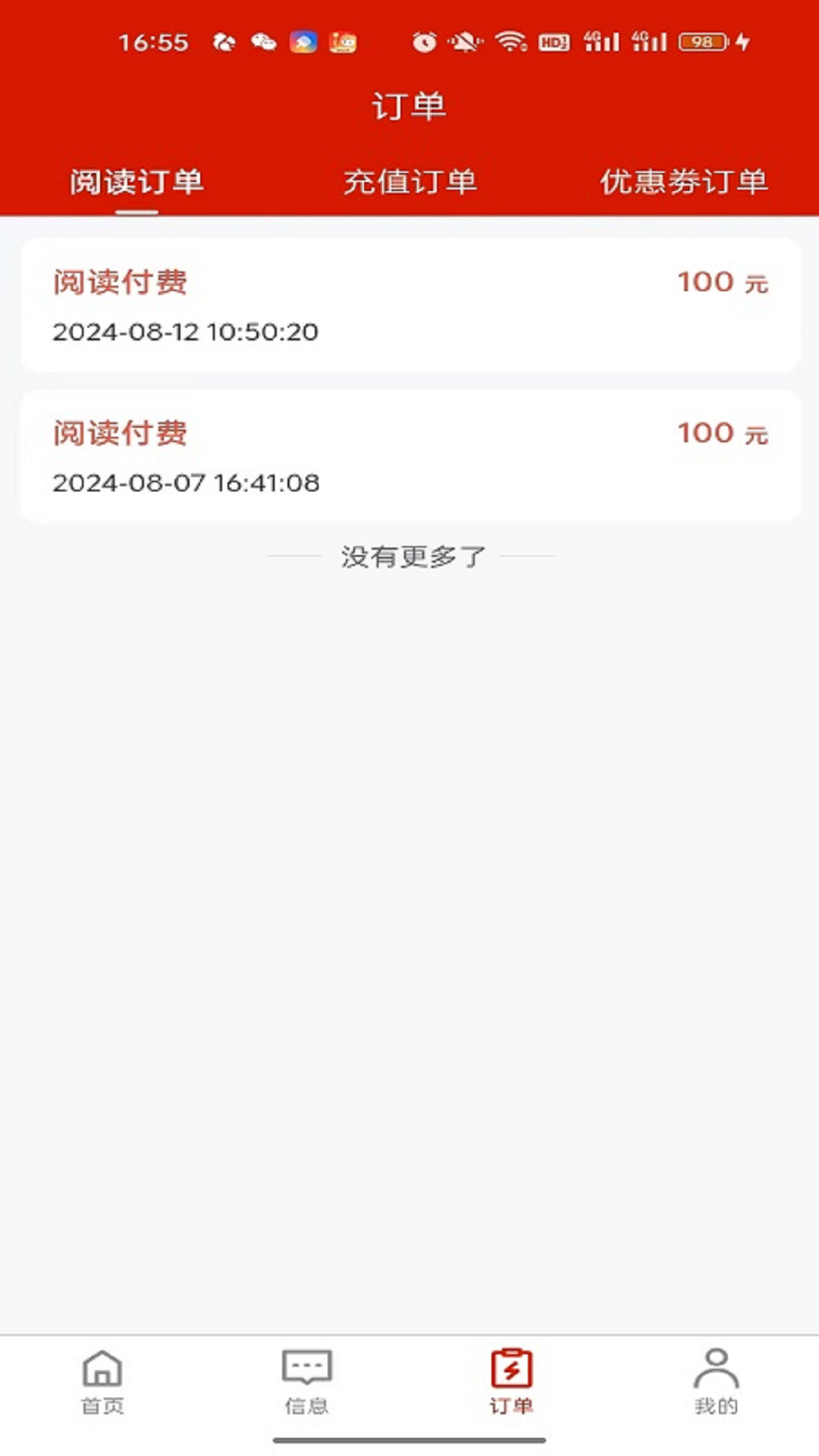Viewport: 819px width, 1456px height.
Task: Tap 订单 in the bottom navigation
Action: click(x=511, y=1382)
